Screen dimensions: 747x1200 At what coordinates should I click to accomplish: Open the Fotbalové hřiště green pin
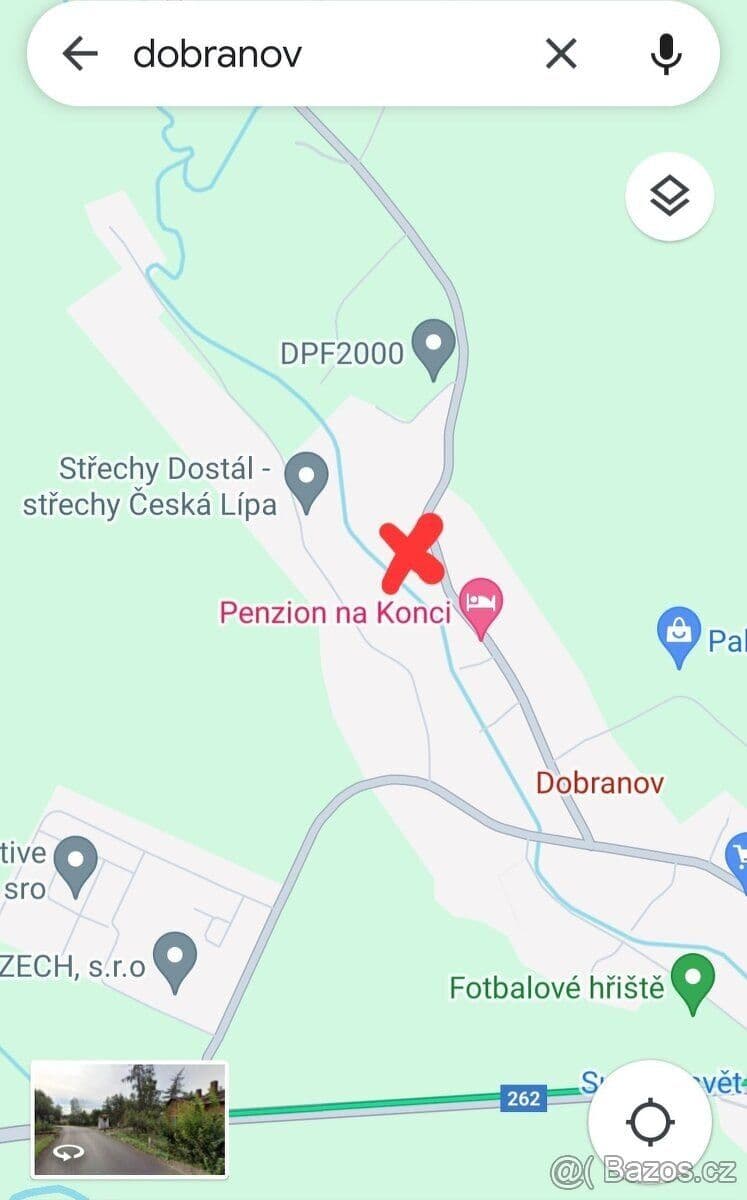[x=692, y=980]
